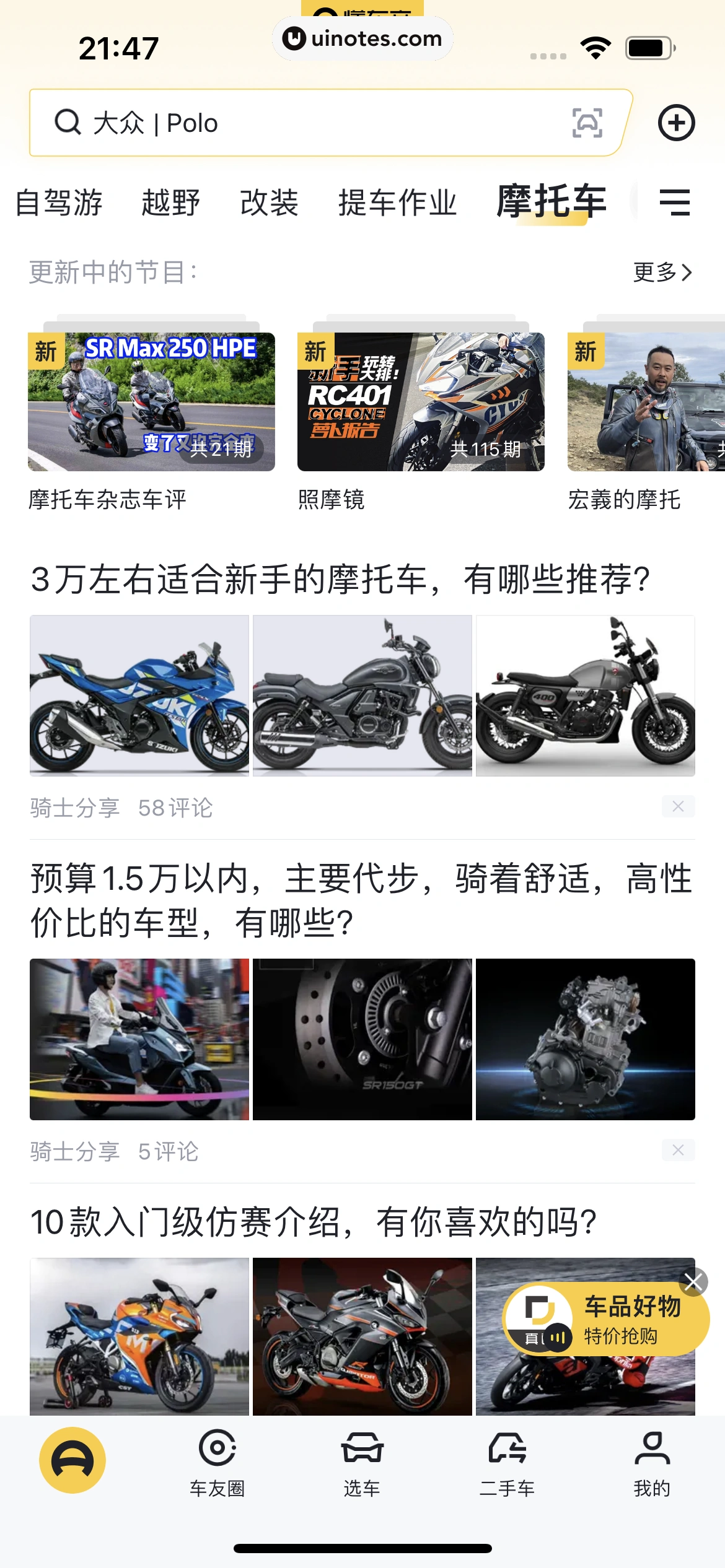This screenshot has width=725, height=1568.
Task: Read the 3万左右适合新手的摩托车 article
Action: [x=341, y=580]
